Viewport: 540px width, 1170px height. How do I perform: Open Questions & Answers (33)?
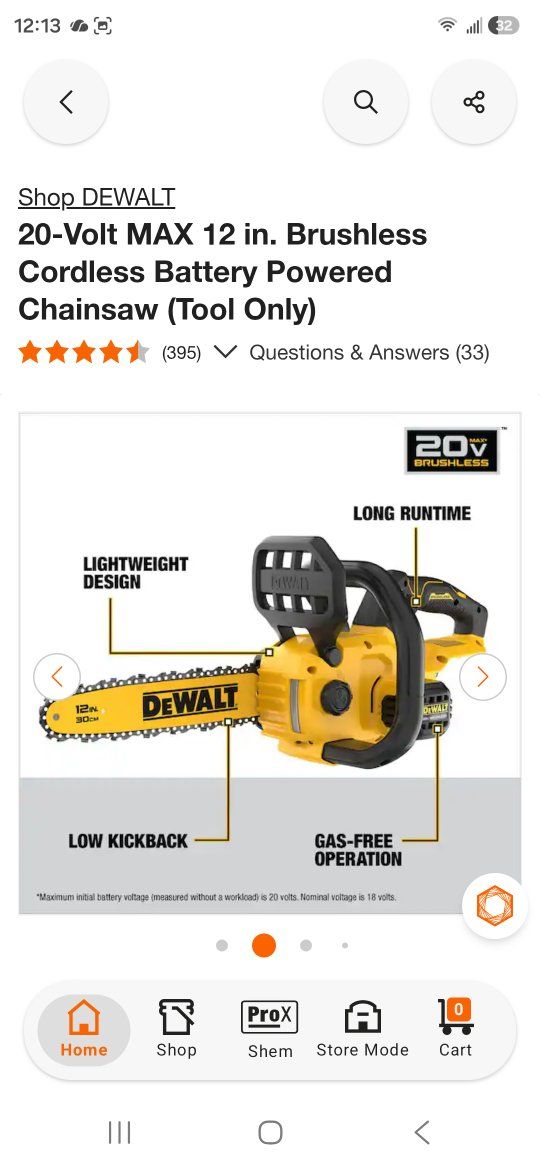pyautogui.click(x=369, y=352)
